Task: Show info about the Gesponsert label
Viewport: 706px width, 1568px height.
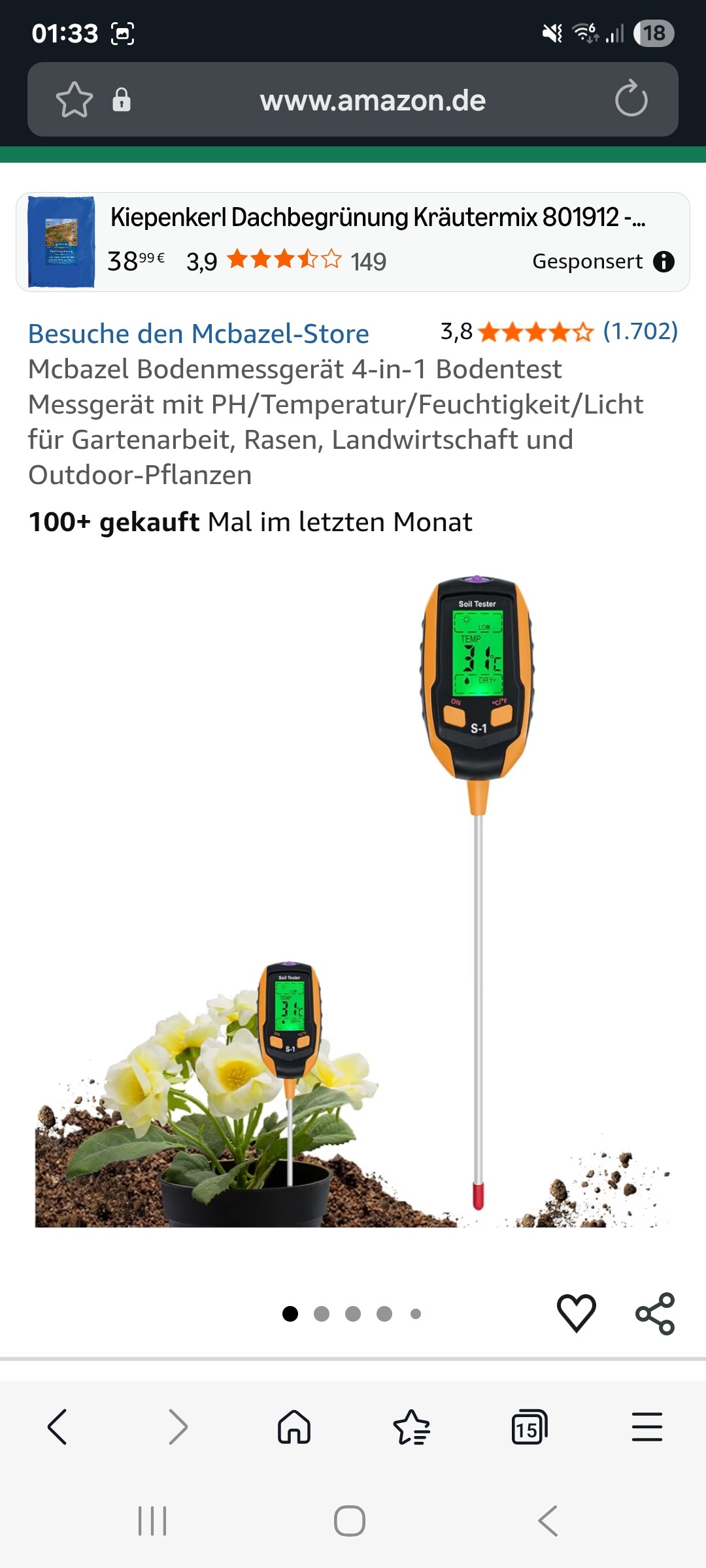Action: pyautogui.click(x=664, y=261)
